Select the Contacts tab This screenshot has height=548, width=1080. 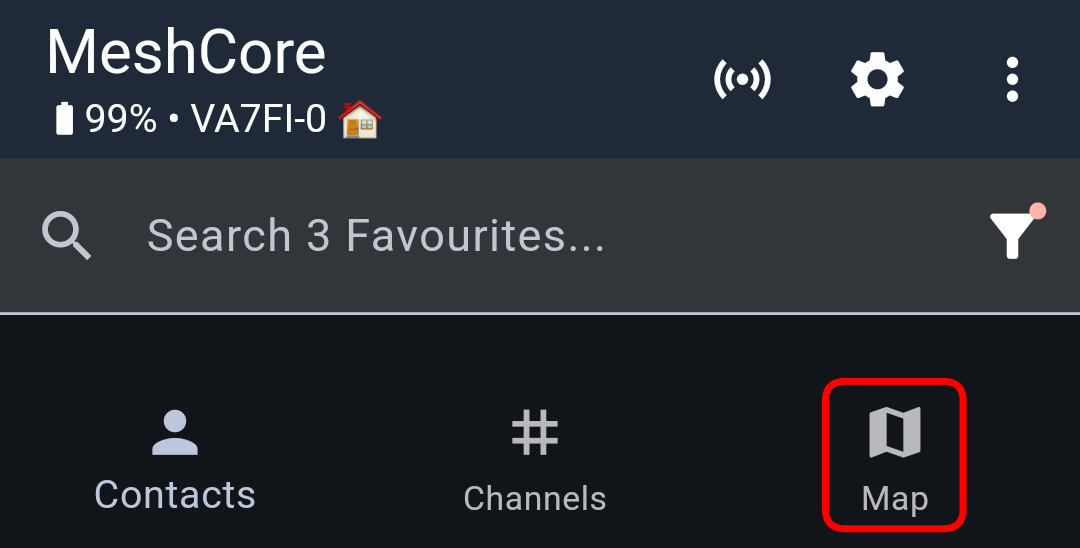175,460
